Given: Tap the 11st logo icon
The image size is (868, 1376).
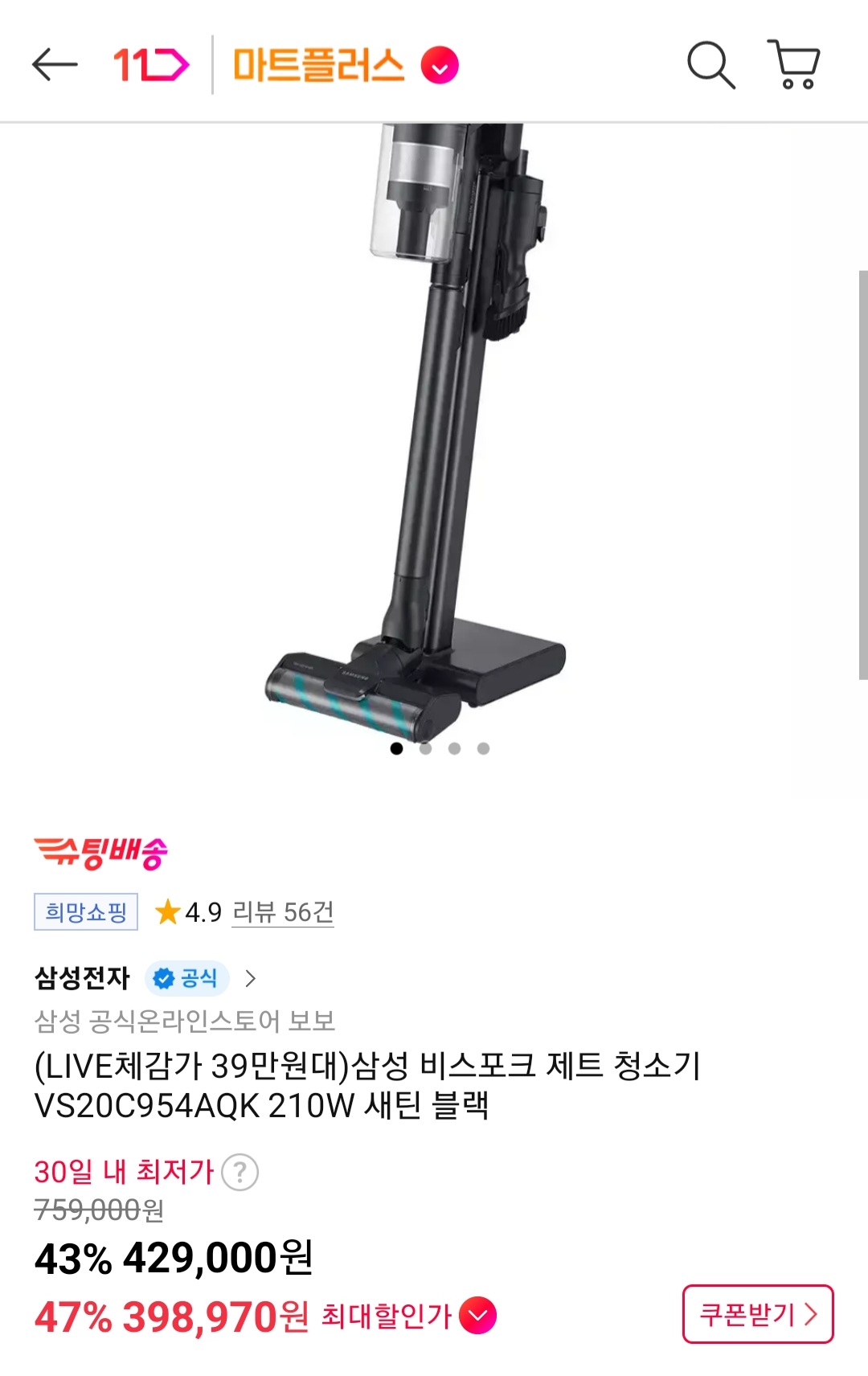Looking at the screenshot, I should pos(152,66).
